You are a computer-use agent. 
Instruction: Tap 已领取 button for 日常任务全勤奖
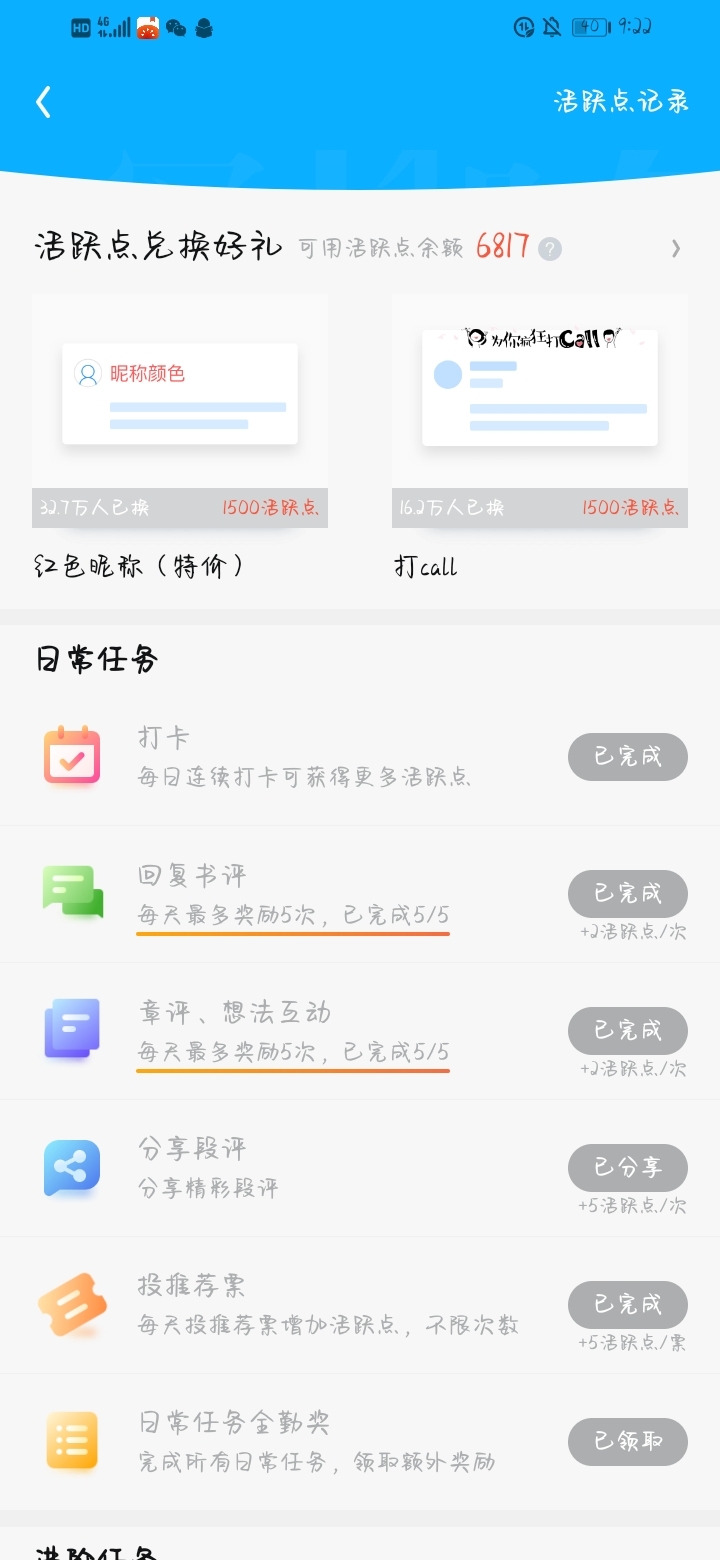[x=628, y=1442]
